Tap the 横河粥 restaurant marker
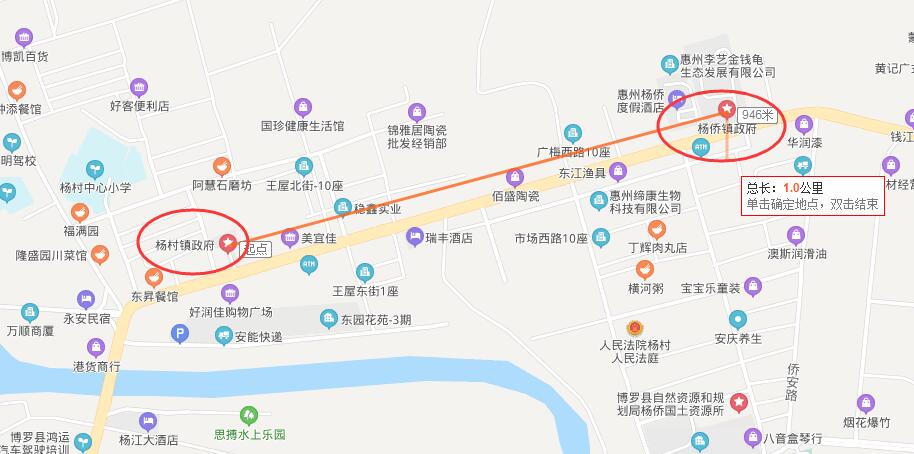 click(645, 268)
